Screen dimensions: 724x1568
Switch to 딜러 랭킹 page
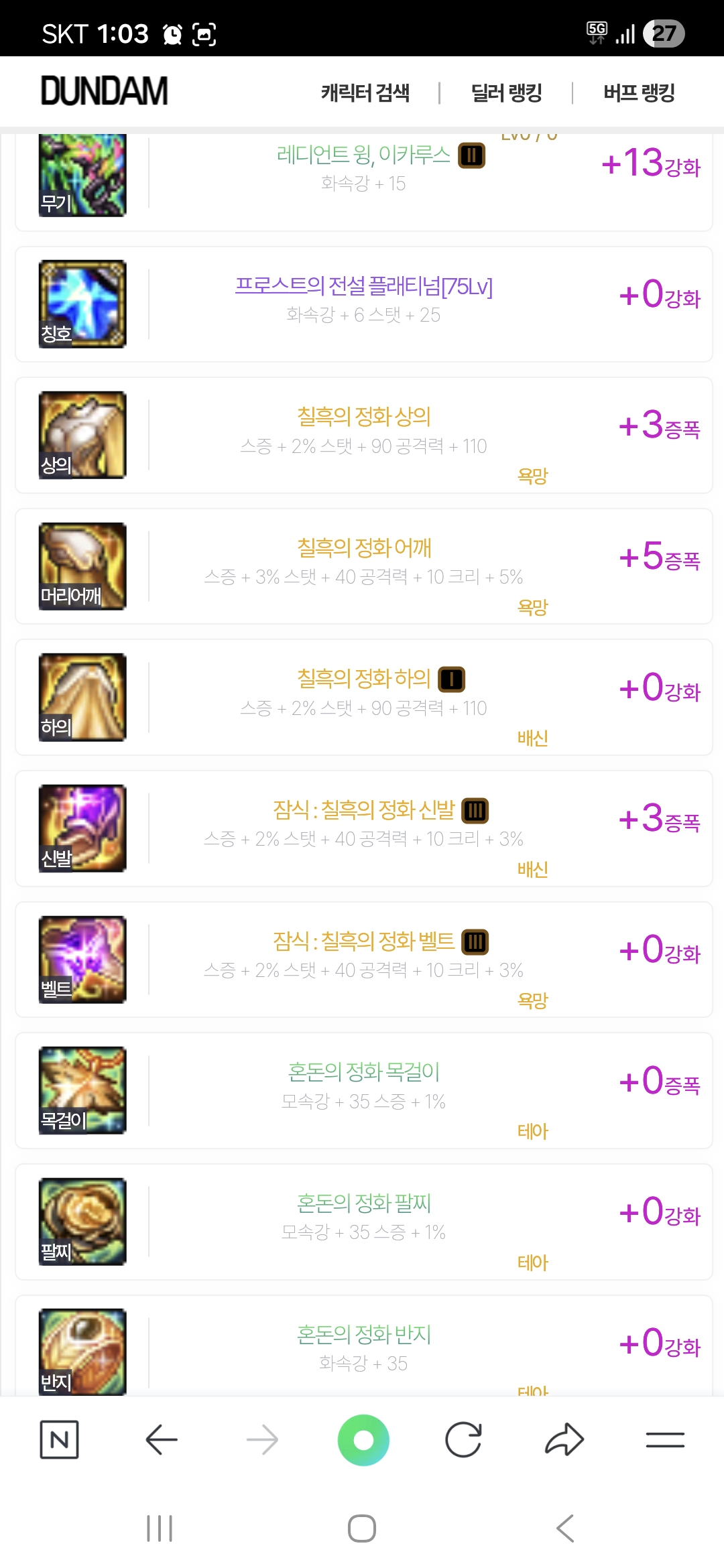coord(506,92)
